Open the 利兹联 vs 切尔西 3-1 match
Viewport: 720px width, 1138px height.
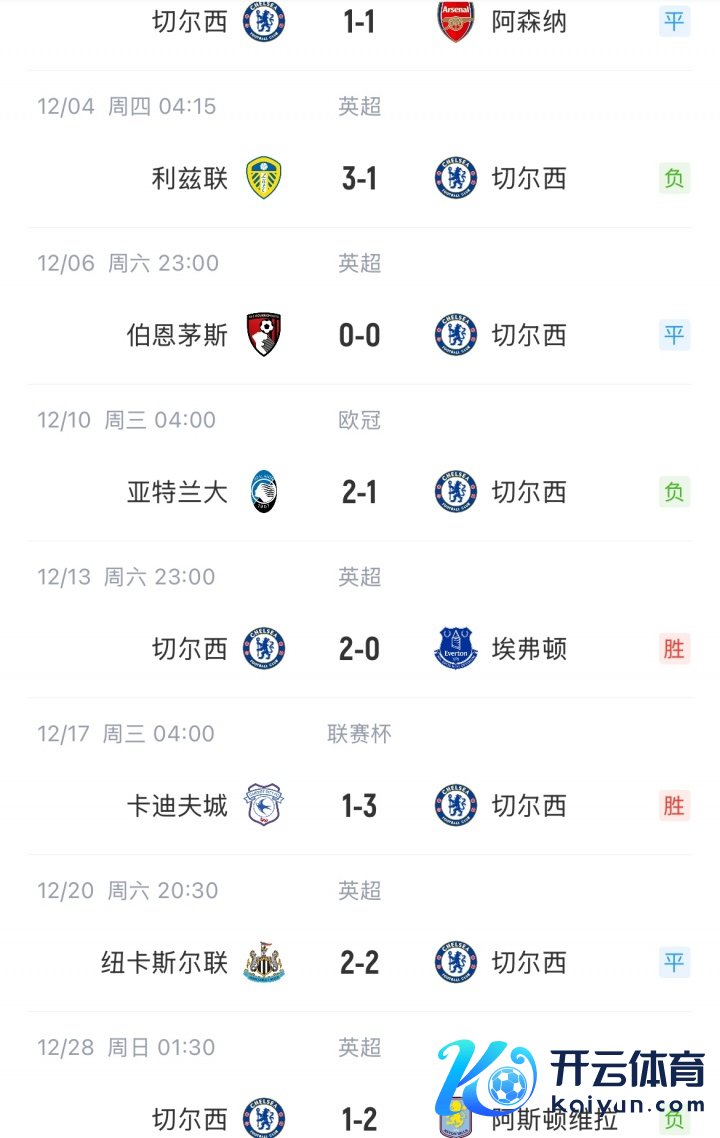[x=359, y=178]
